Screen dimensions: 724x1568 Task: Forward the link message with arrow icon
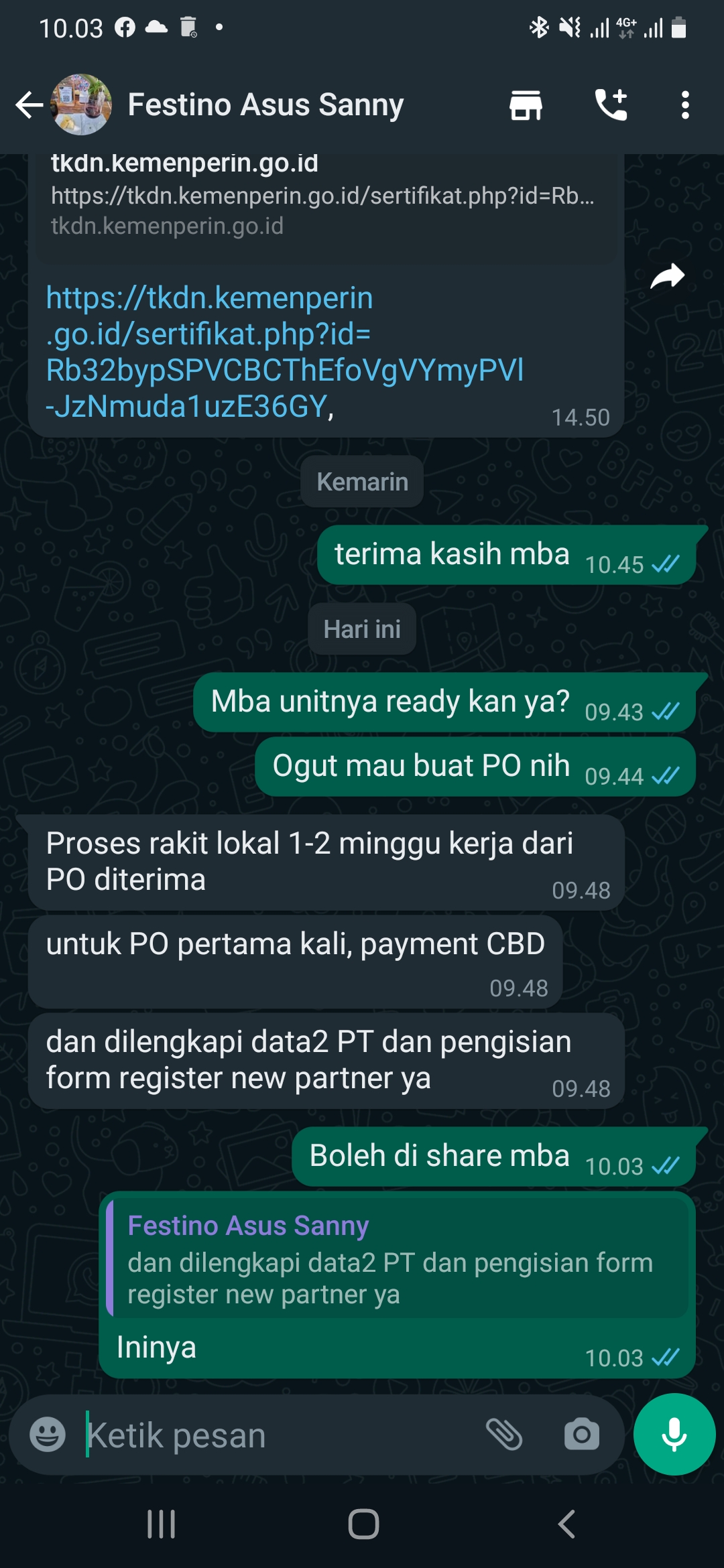[x=667, y=276]
